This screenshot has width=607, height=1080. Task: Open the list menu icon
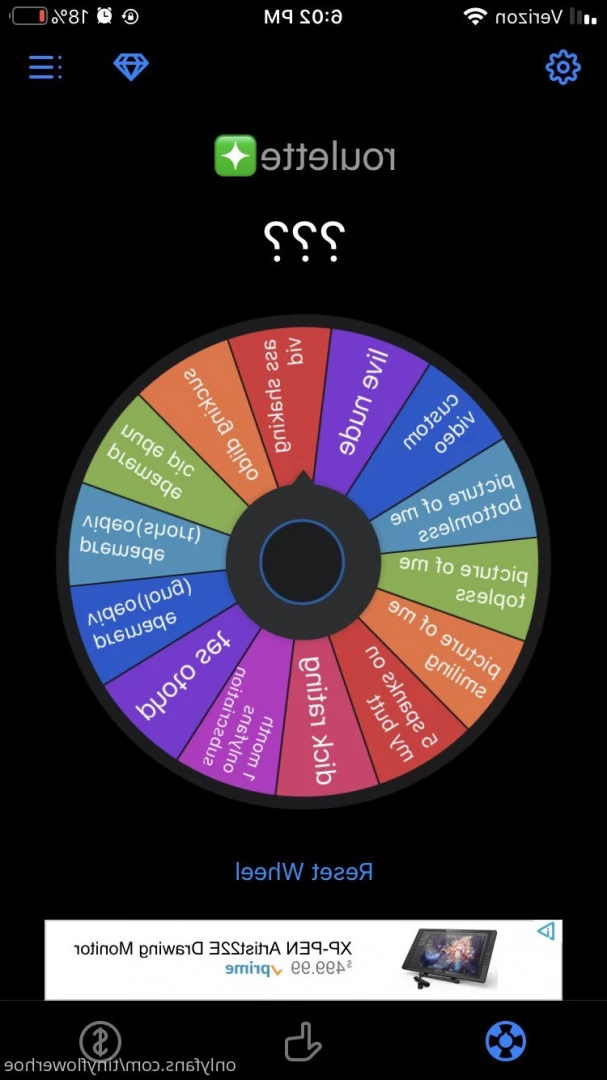[x=45, y=67]
